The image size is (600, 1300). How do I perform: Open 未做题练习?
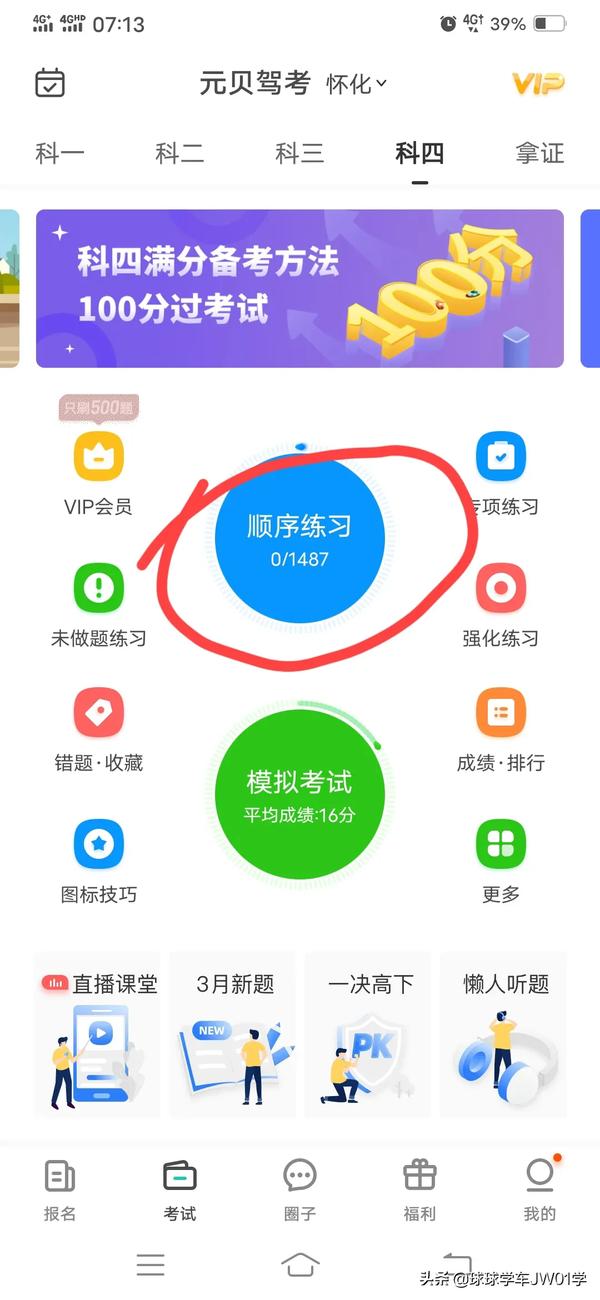[98, 603]
